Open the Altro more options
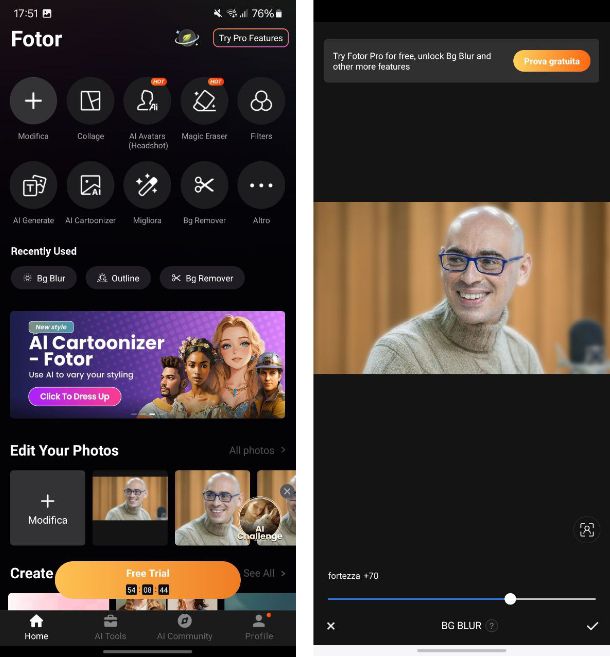Image resolution: width=610 pixels, height=657 pixels. [261, 185]
